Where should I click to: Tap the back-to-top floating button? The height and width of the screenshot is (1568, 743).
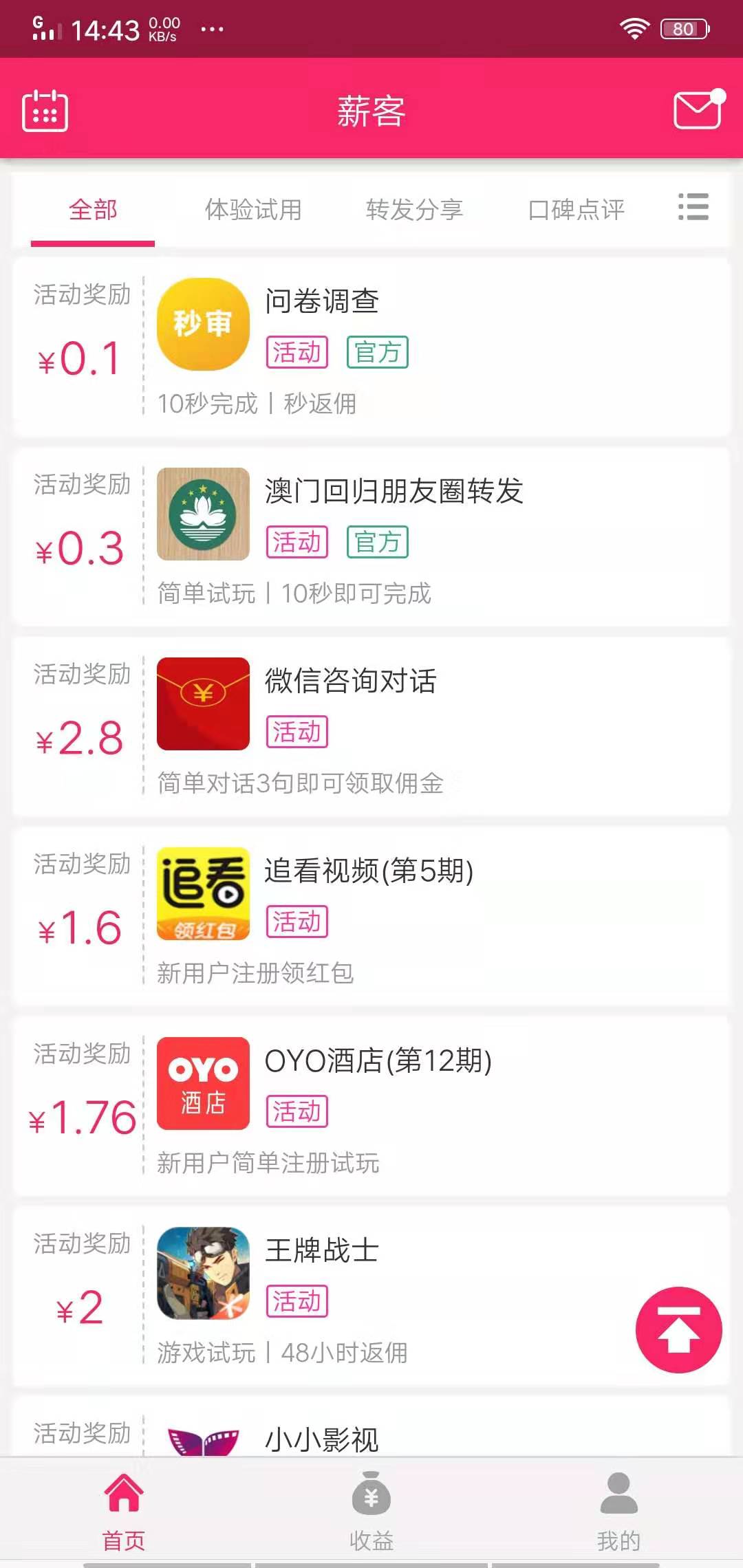tap(678, 1330)
